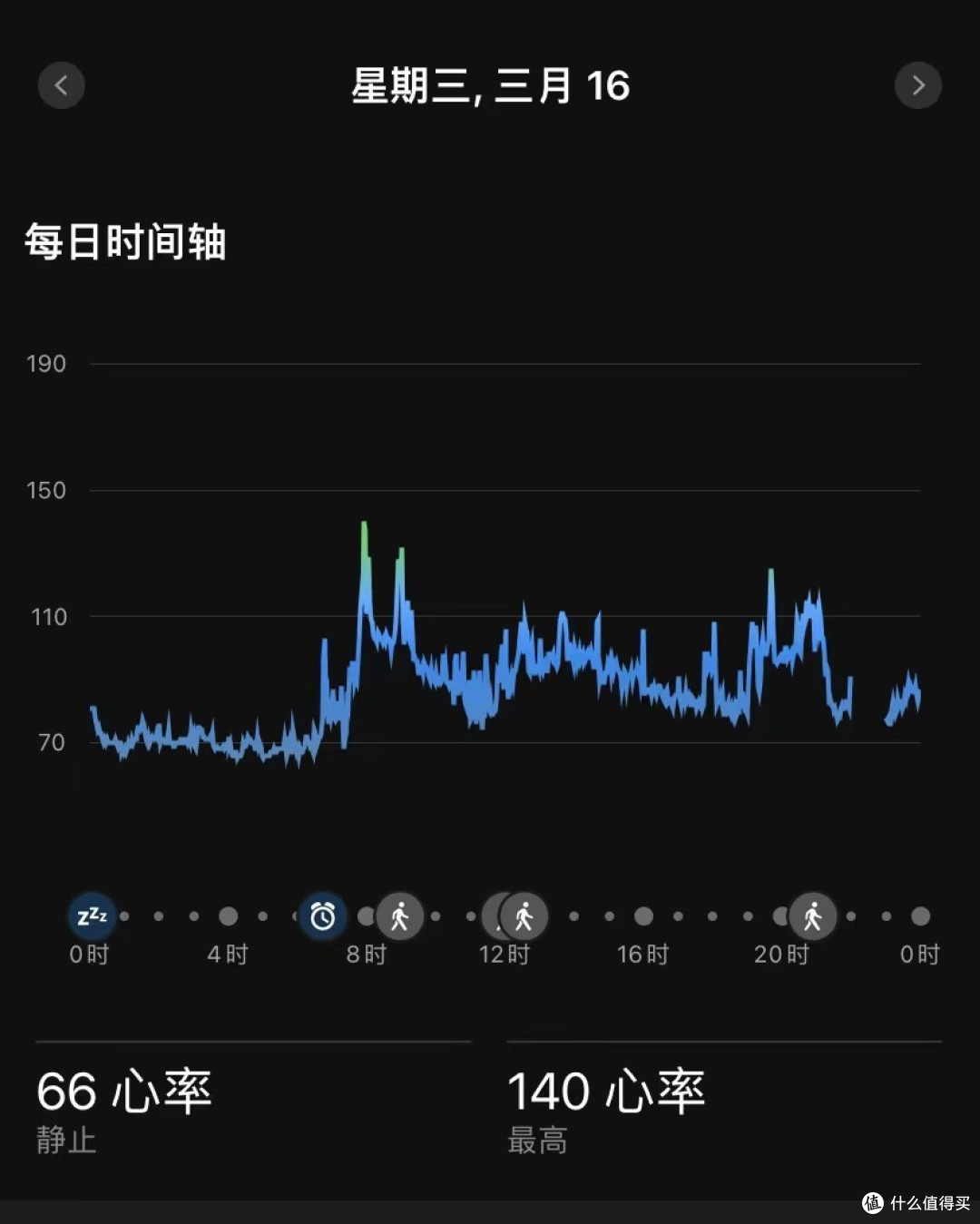Select the walking icon near 12时
Viewport: 980px width, 1224px height.
coord(524,916)
